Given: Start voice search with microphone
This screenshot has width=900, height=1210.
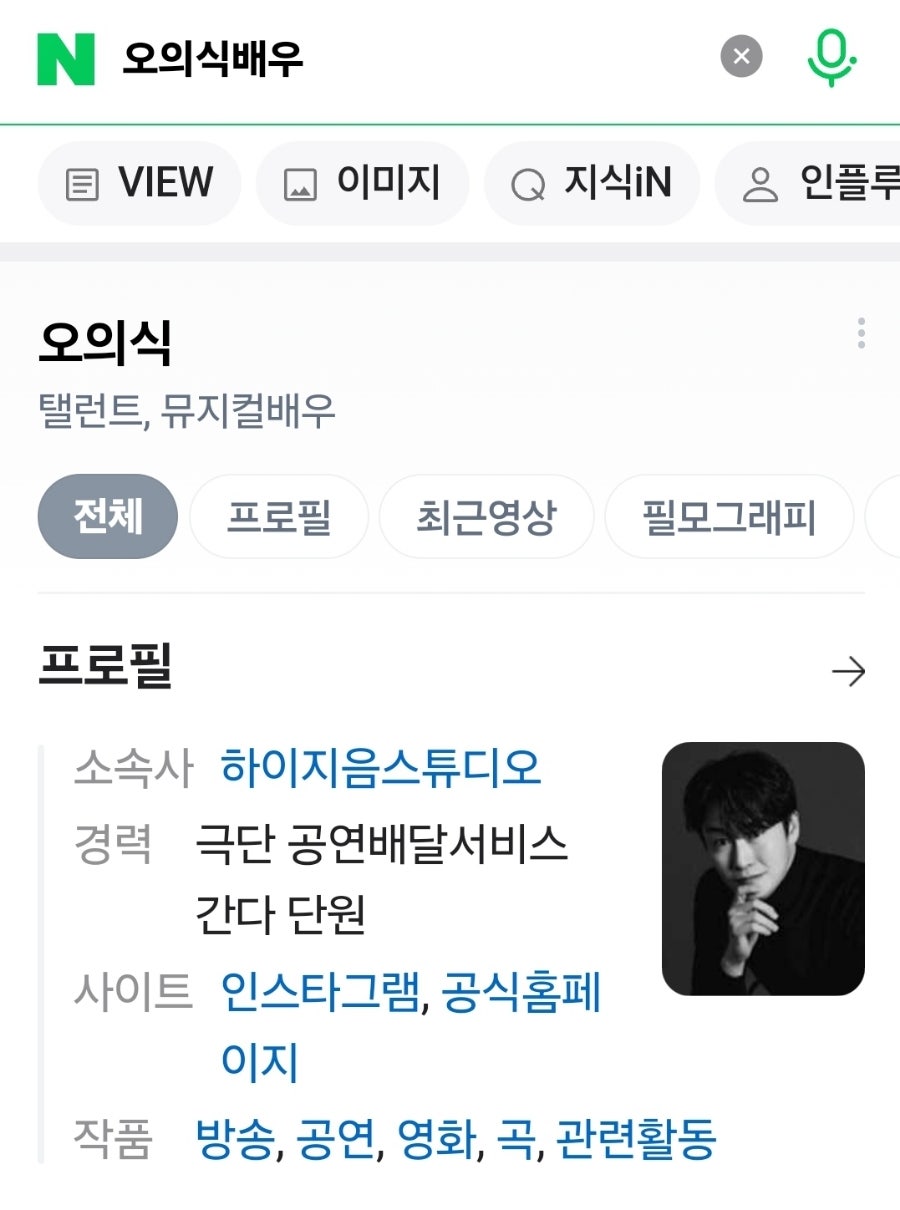Looking at the screenshot, I should click(831, 57).
